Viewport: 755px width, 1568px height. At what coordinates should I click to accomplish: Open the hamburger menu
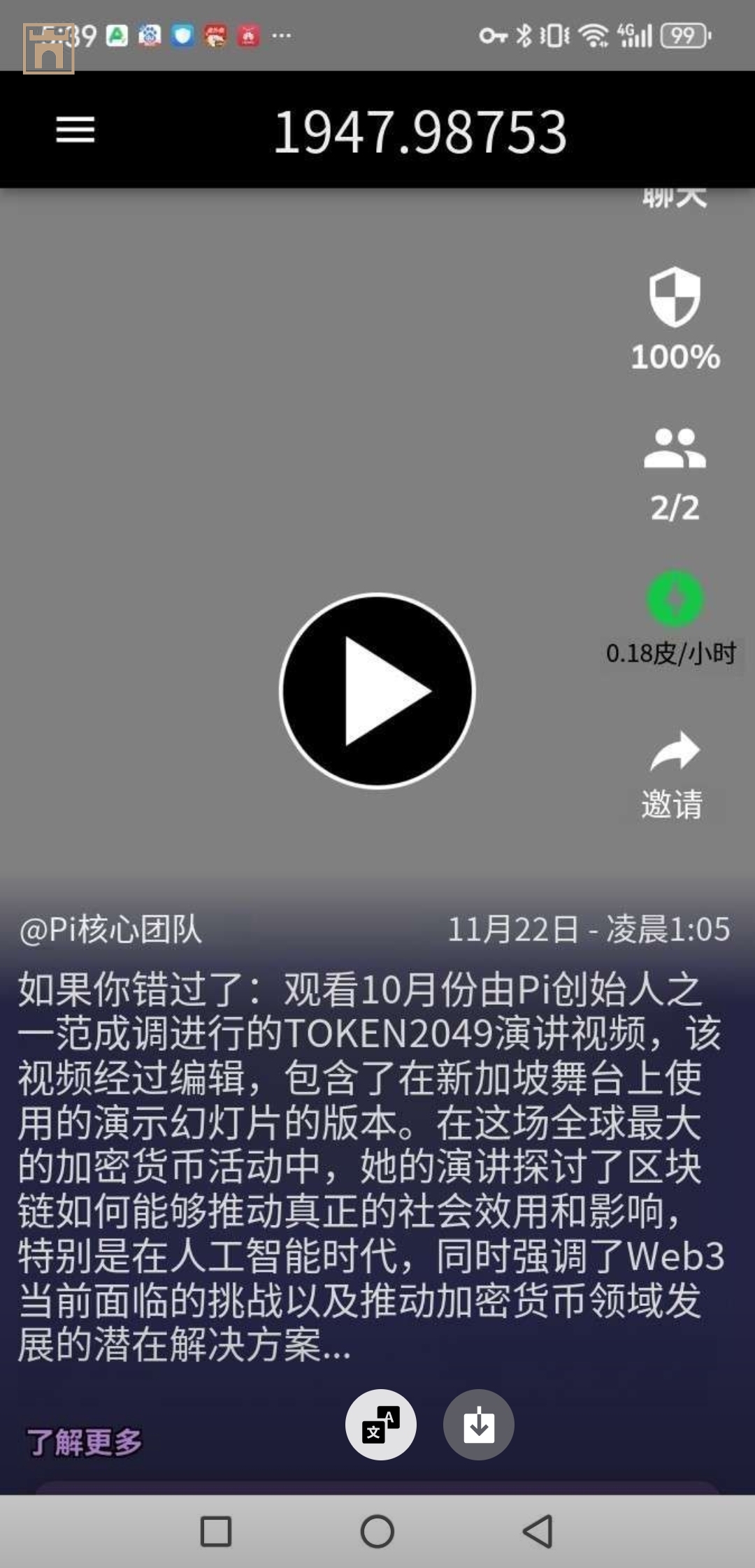point(75,130)
